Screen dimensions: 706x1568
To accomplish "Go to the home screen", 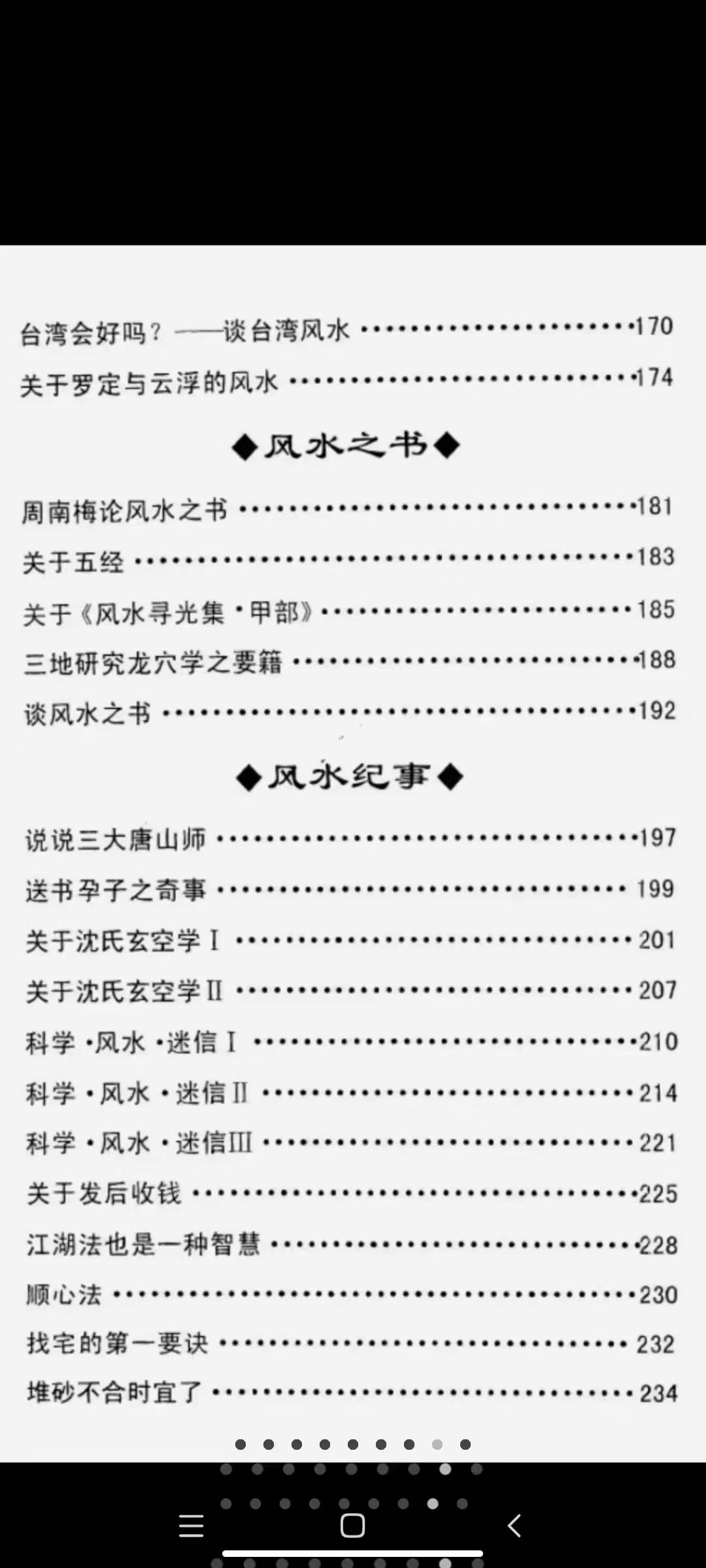I will [x=352, y=1526].
